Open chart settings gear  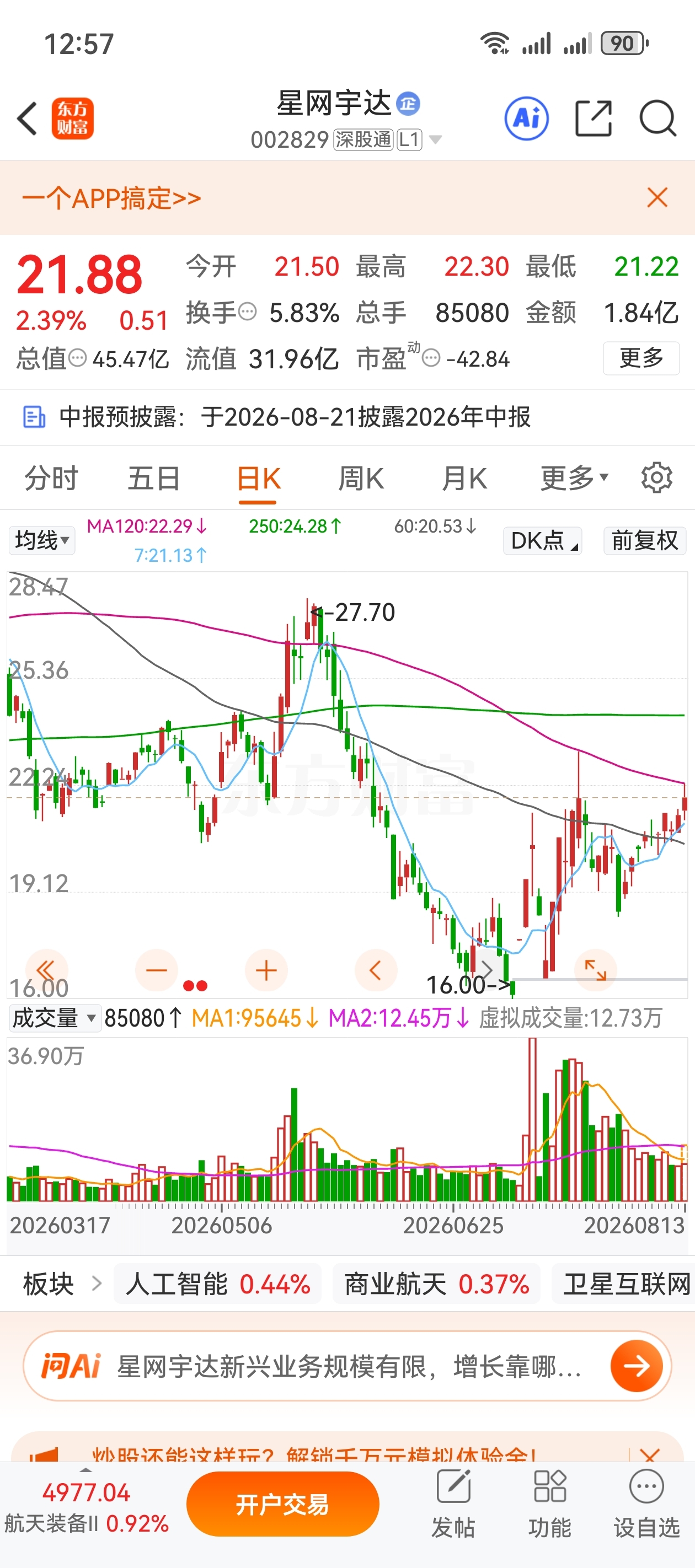(656, 478)
